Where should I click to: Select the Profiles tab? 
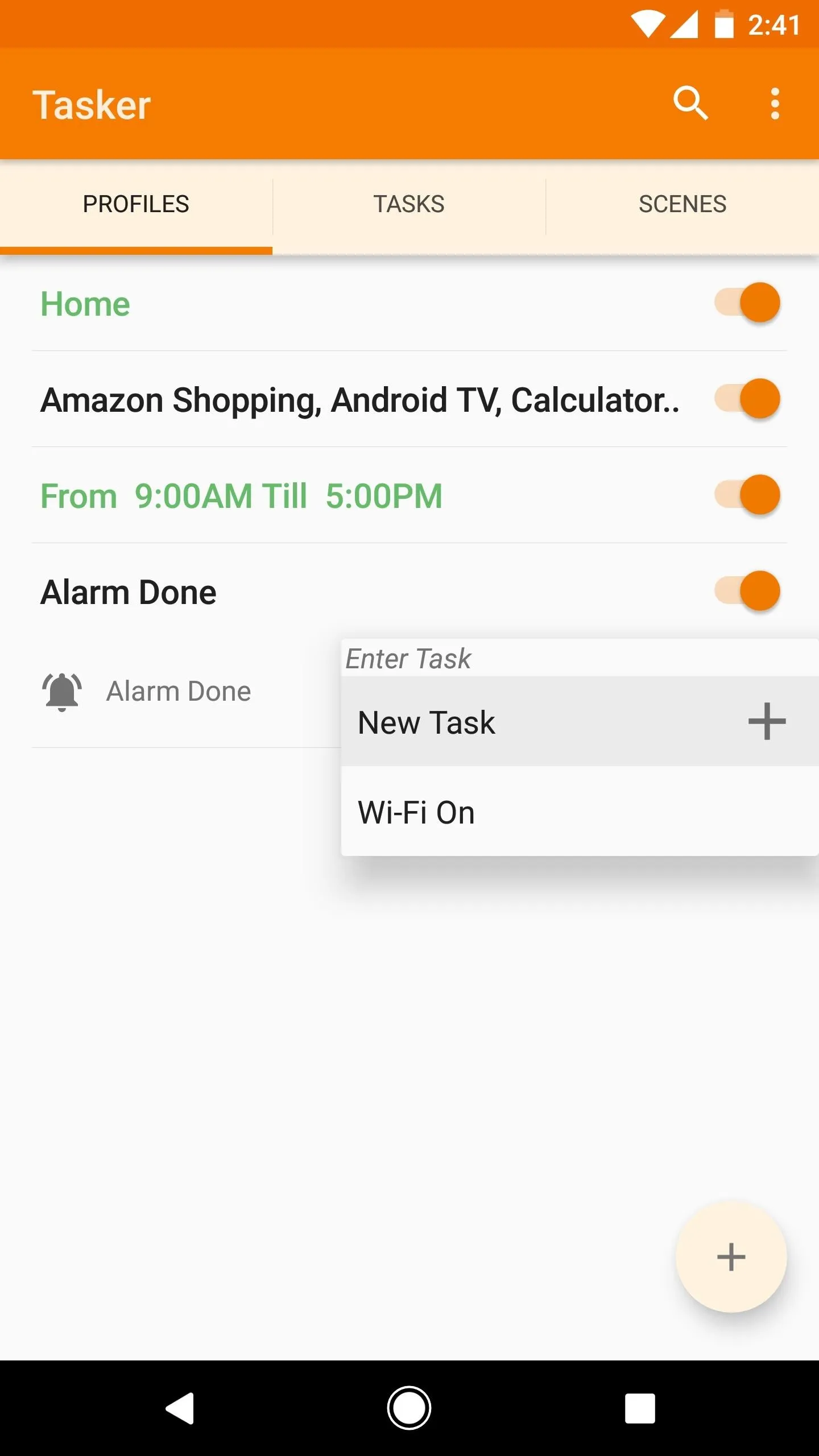click(136, 204)
